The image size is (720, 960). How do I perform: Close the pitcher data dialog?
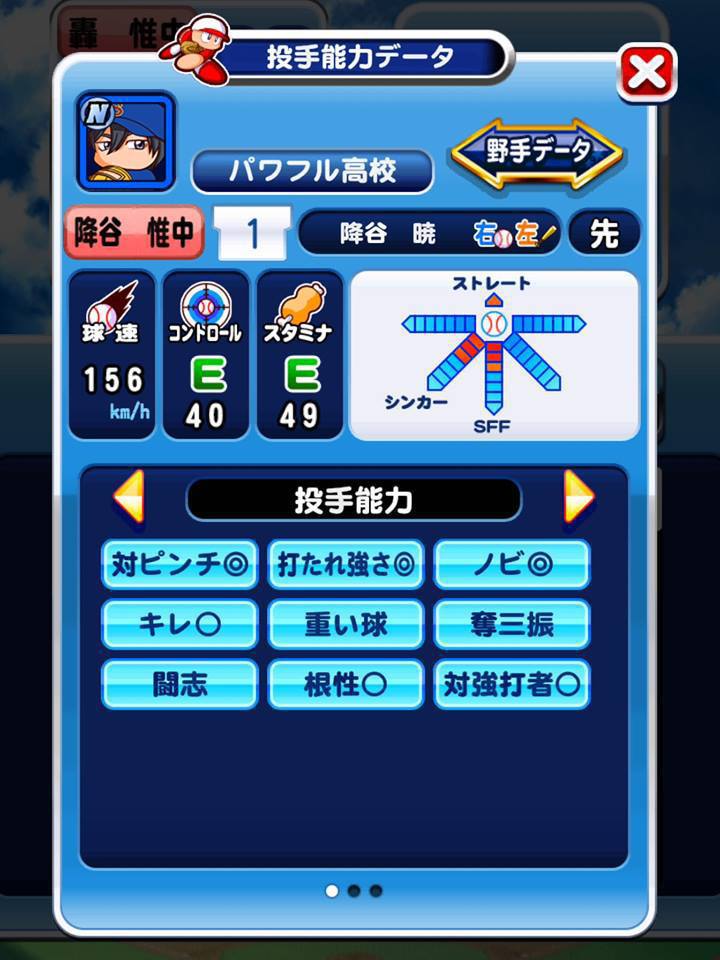coord(646,73)
